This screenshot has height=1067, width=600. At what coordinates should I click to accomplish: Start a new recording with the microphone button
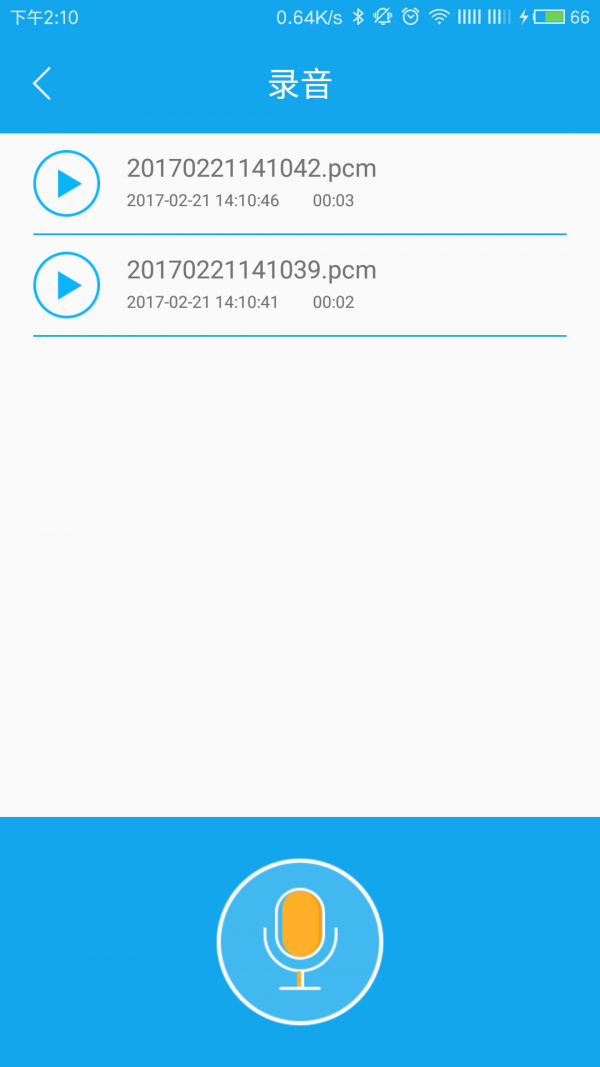[x=300, y=941]
